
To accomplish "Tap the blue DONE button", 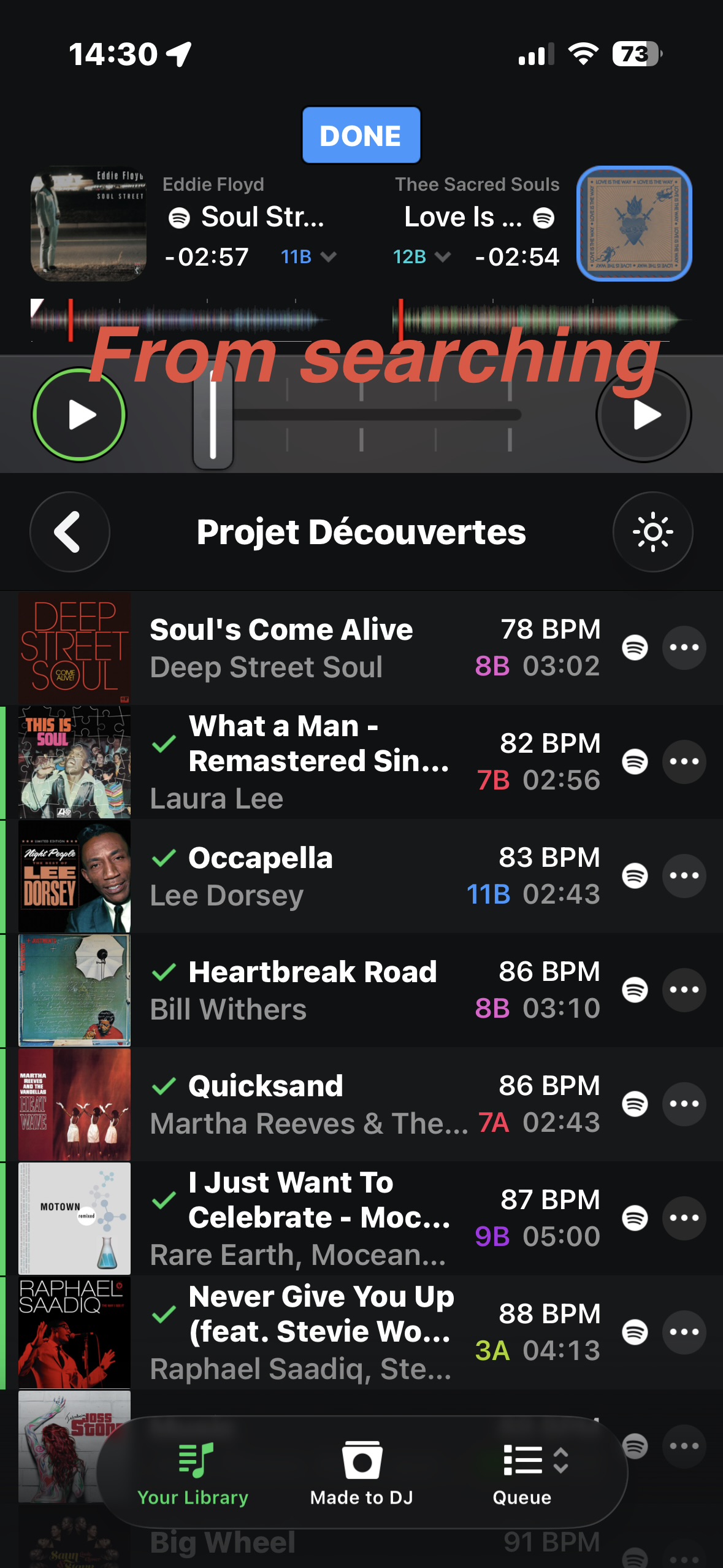I will pos(361,136).
